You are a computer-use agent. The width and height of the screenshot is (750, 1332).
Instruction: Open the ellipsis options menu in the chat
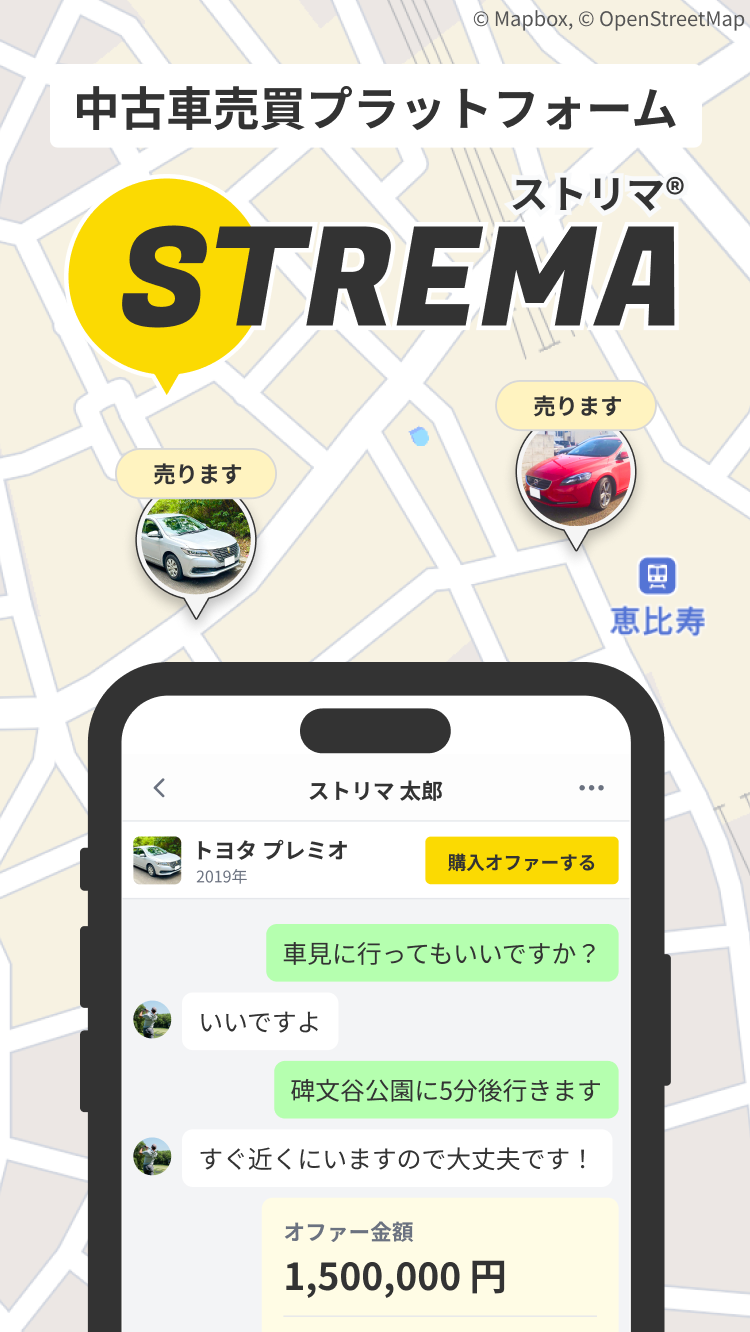(592, 788)
